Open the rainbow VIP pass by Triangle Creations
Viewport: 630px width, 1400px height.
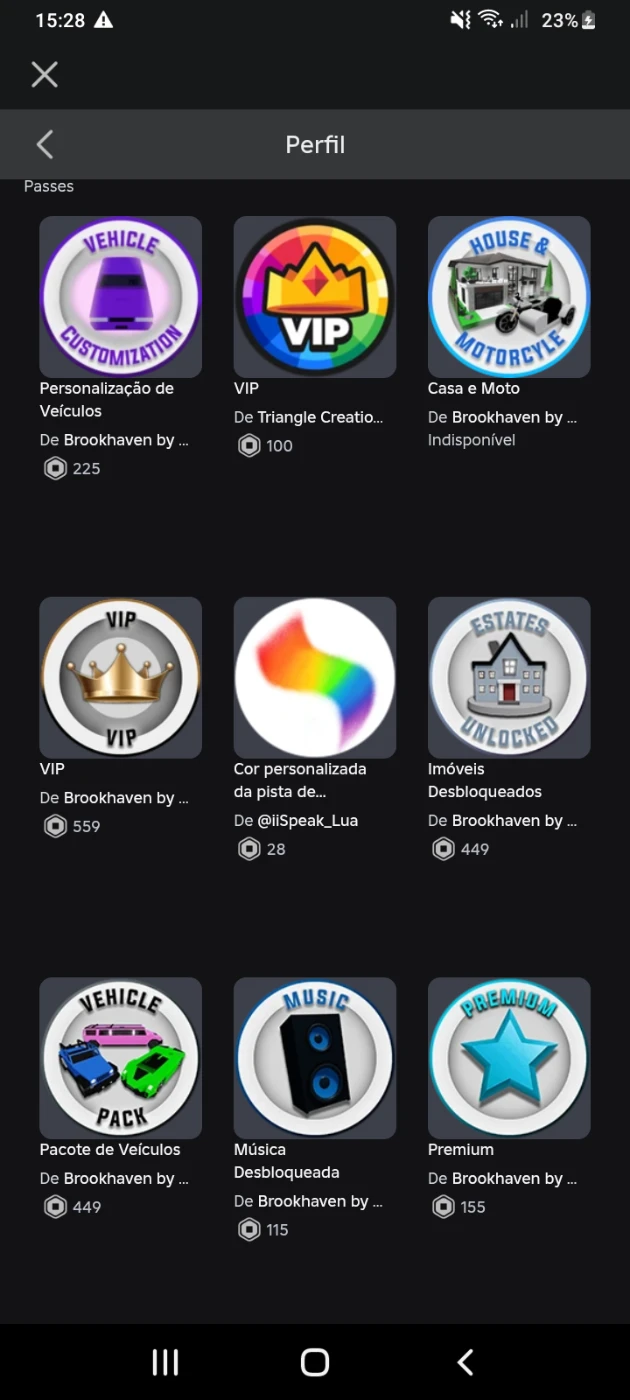315,297
